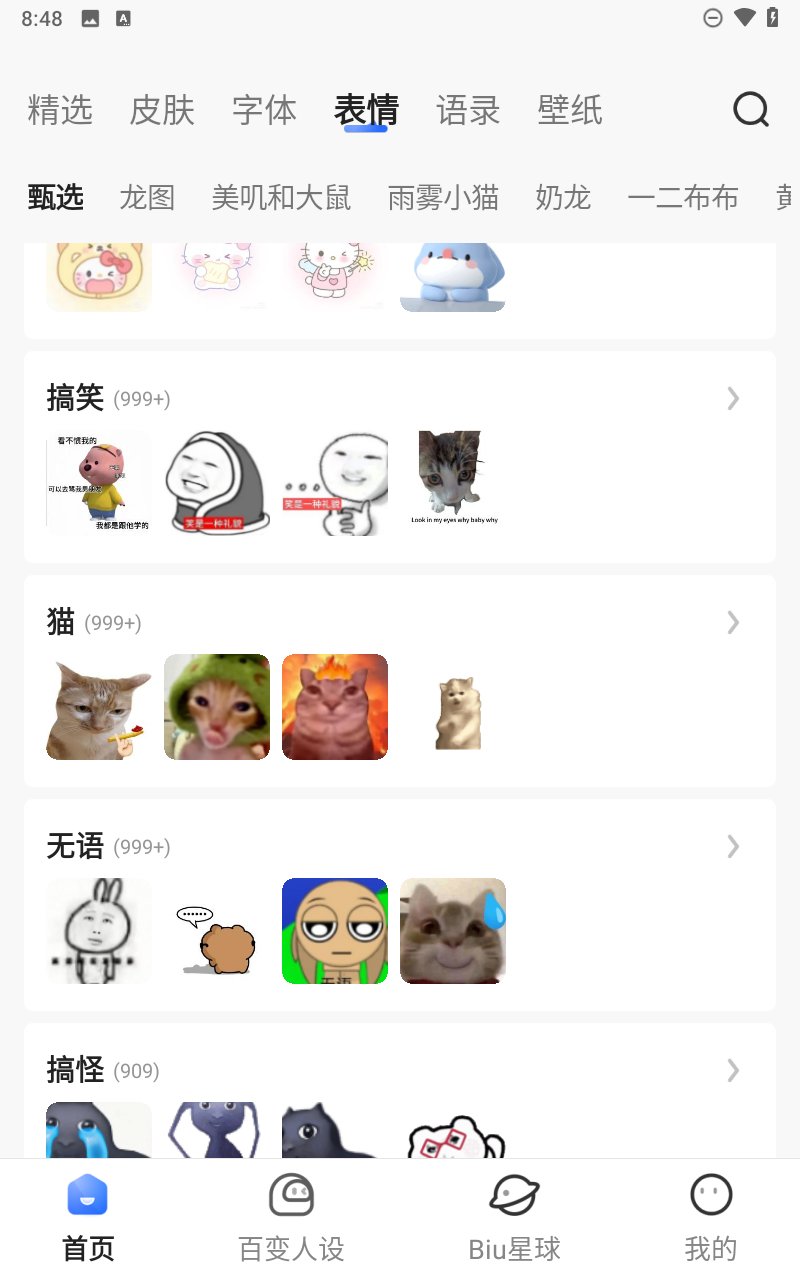Screen dimensions: 800x1280
Task: Switch to the 语录 tab
Action: click(x=468, y=110)
